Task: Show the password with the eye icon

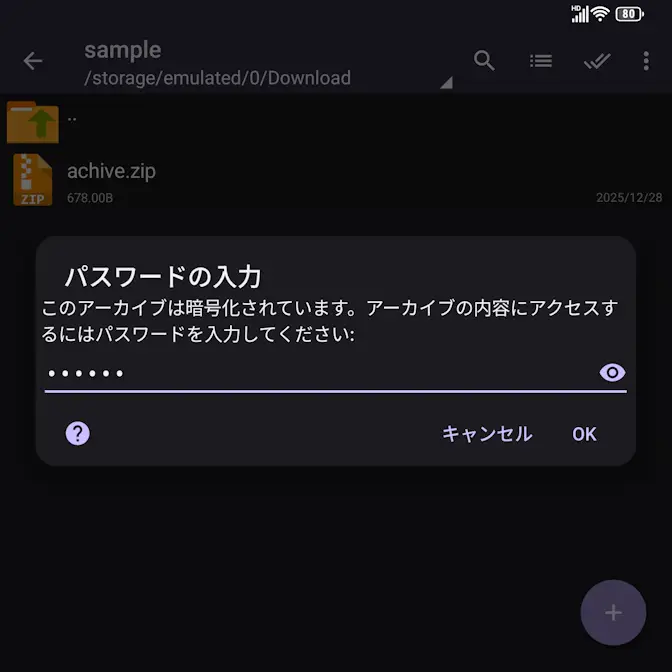Action: [x=612, y=373]
